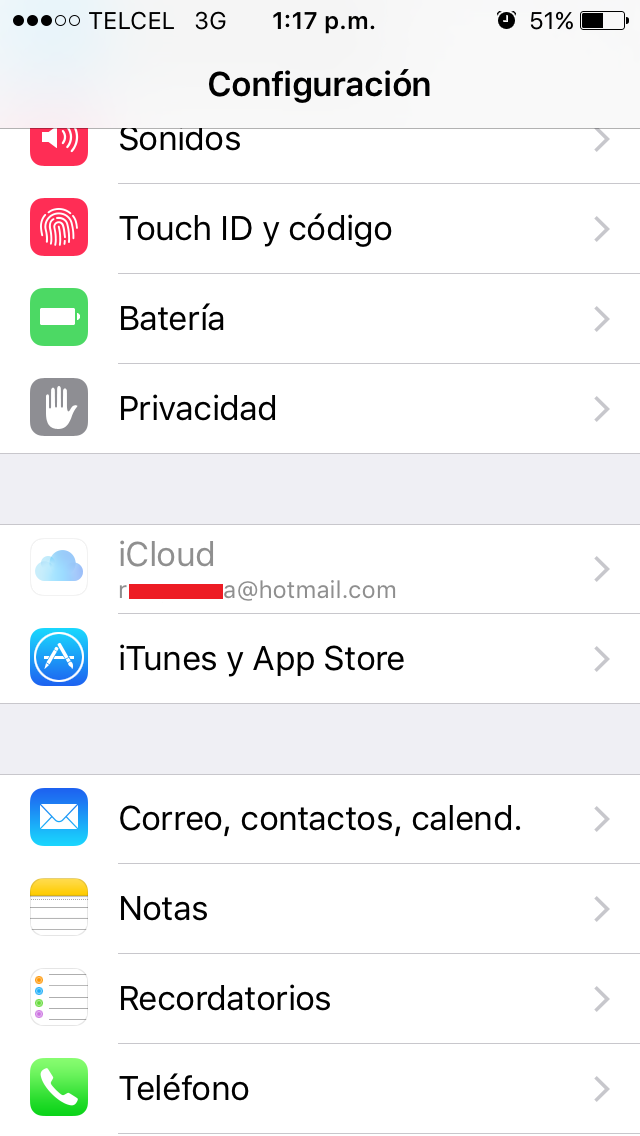Open the Teléfono settings row
This screenshot has height=1136, width=640.
click(320, 1088)
